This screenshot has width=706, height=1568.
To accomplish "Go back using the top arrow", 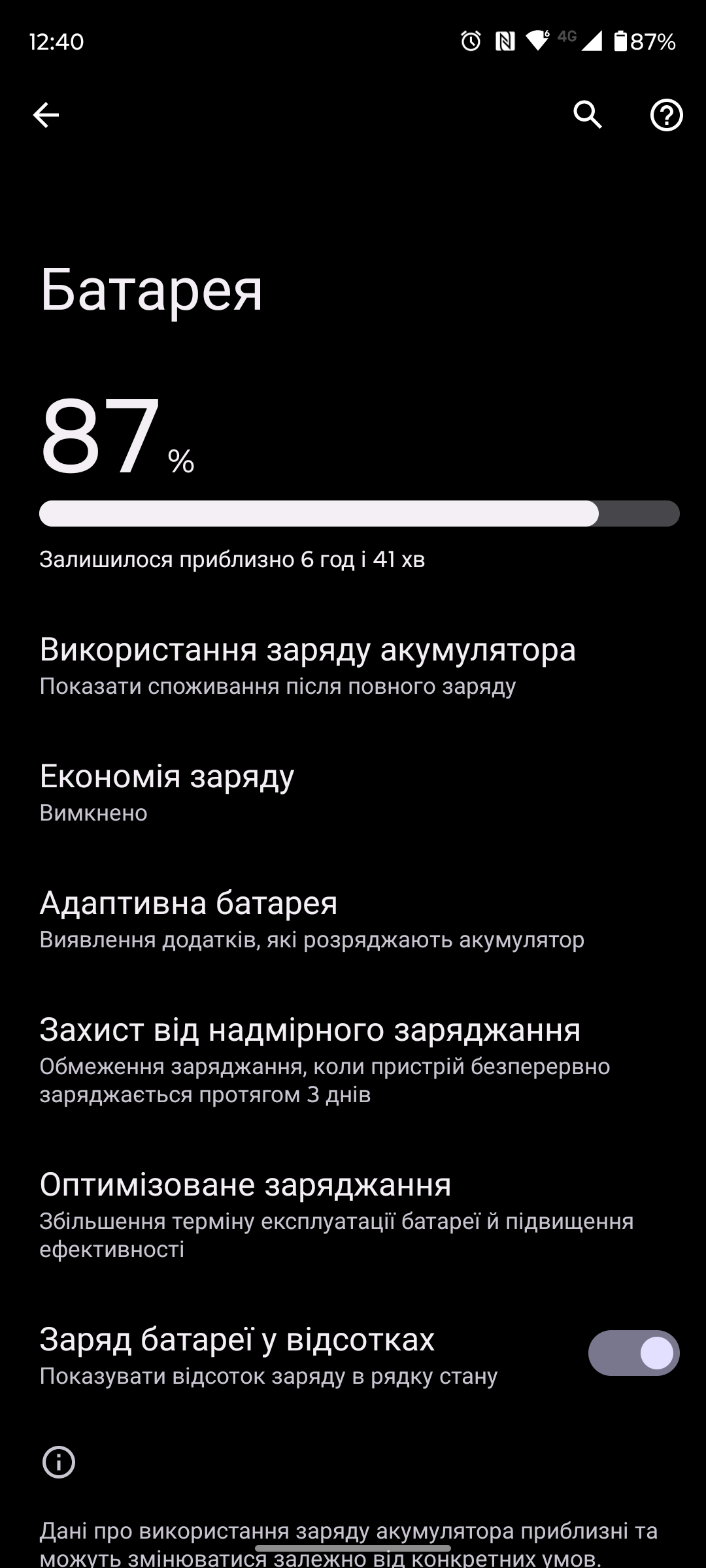I will 46,115.
